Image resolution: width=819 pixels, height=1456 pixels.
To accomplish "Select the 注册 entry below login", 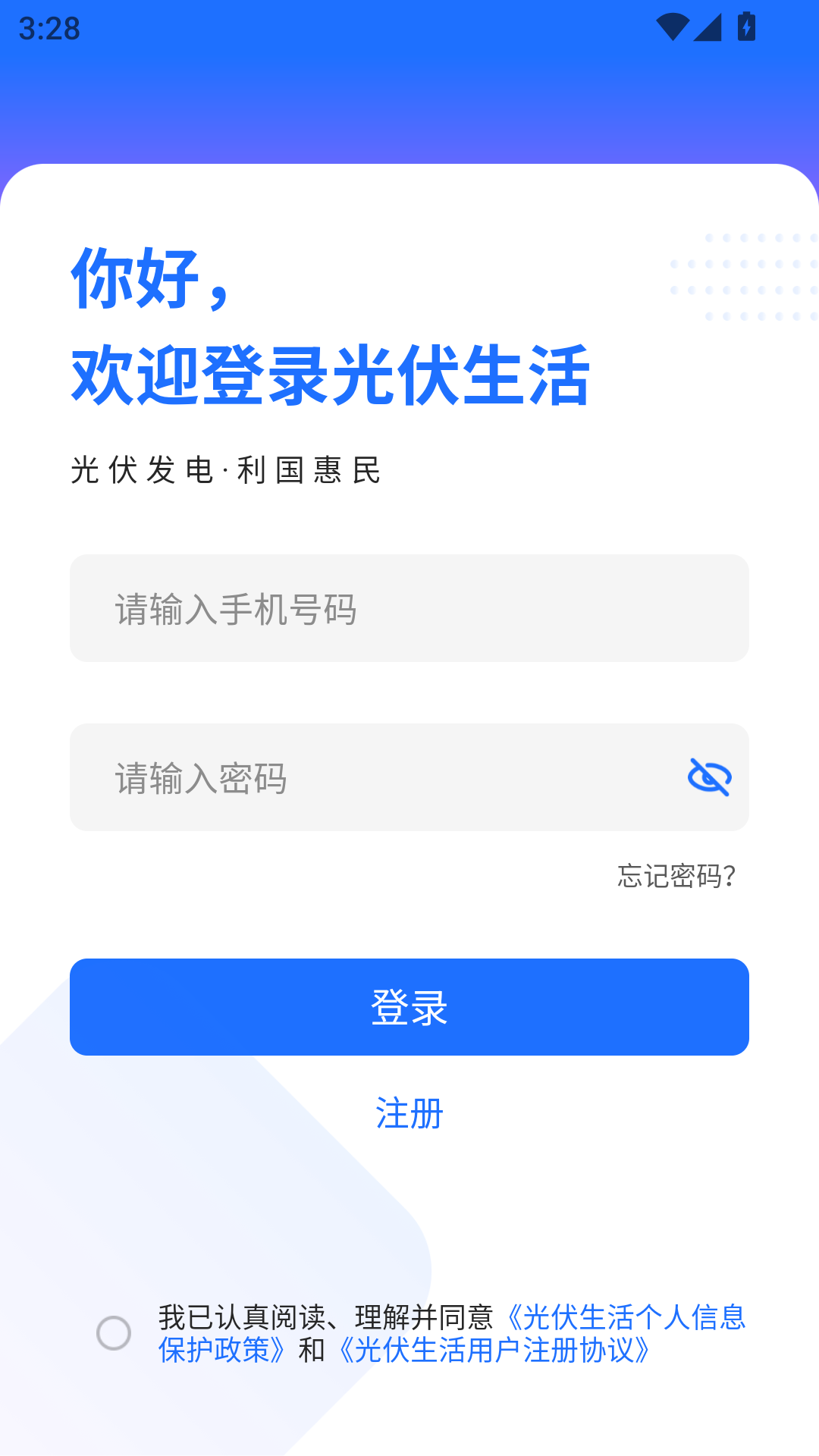I will (x=409, y=1114).
